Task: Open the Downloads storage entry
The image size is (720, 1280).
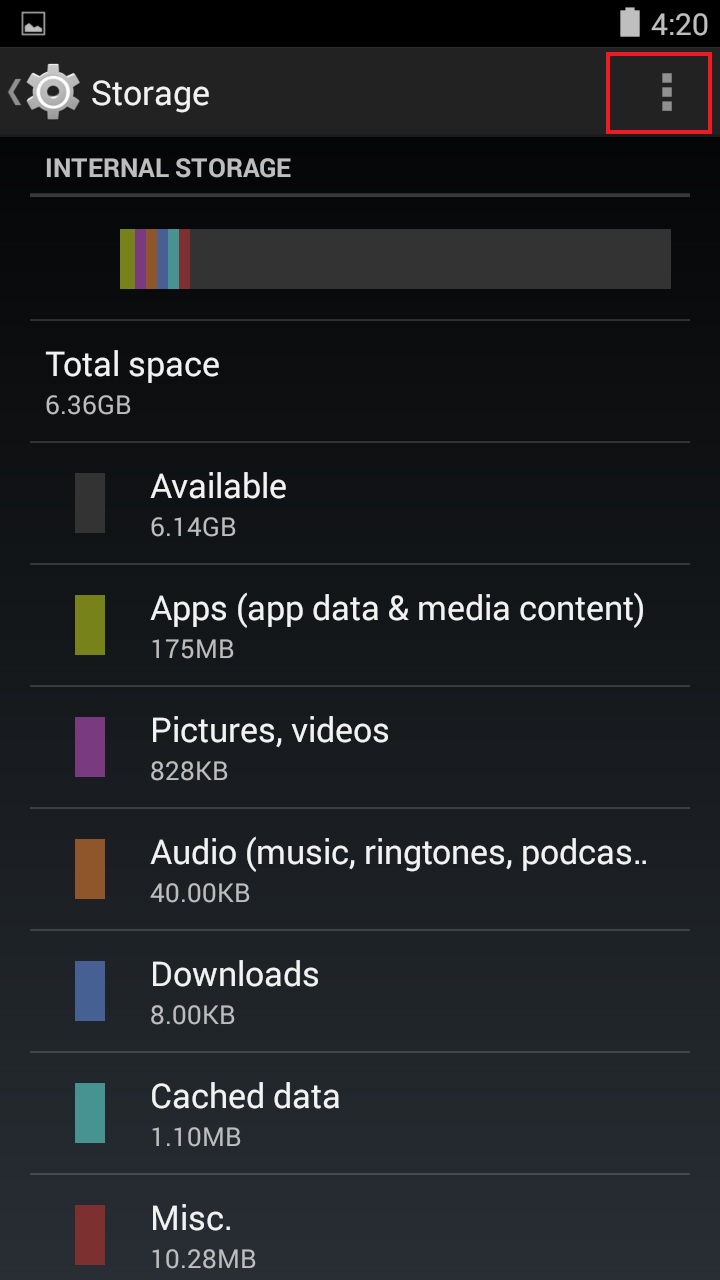Action: tap(360, 991)
